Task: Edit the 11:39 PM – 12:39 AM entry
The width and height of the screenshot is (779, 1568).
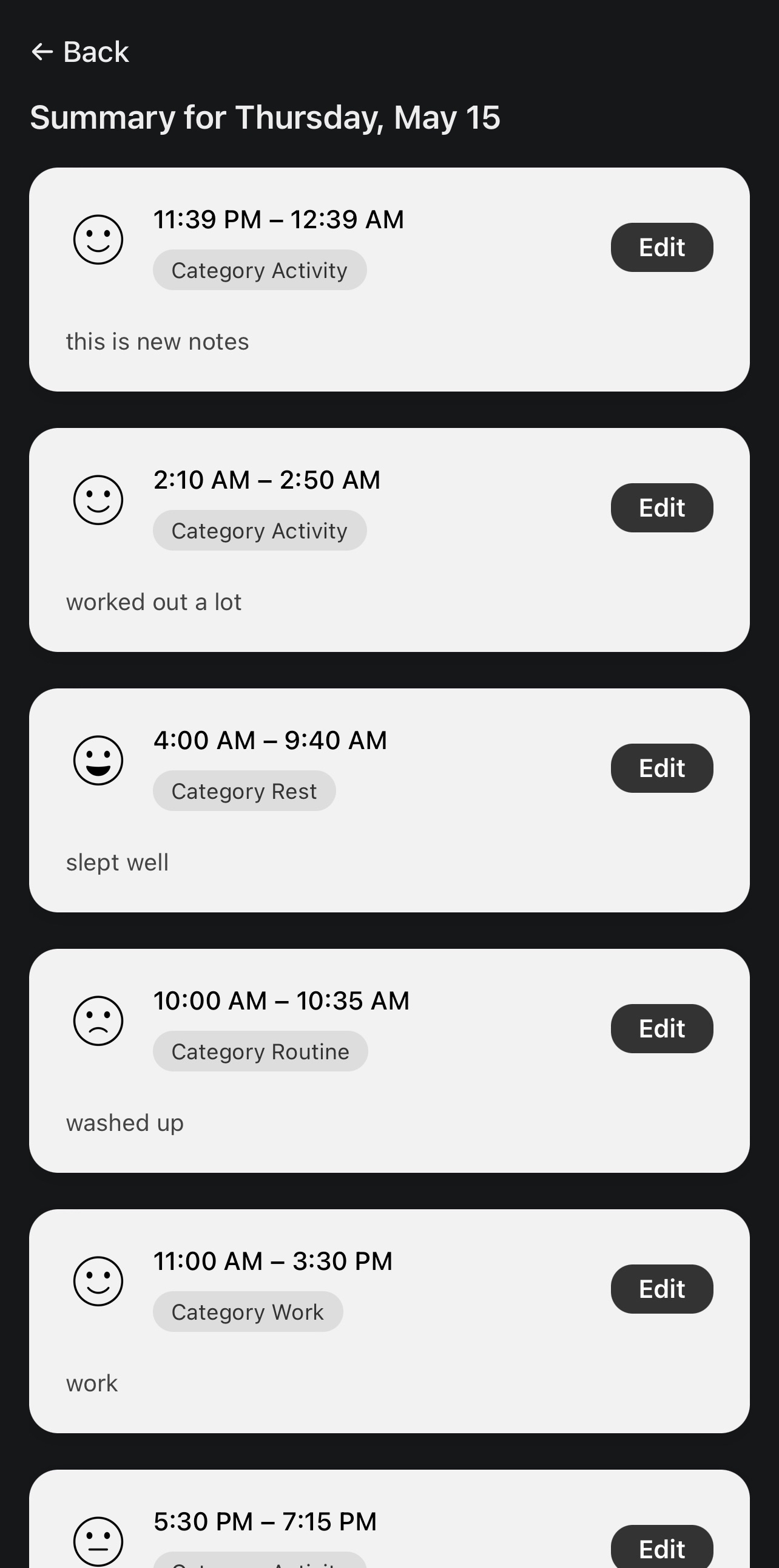Action: (662, 247)
